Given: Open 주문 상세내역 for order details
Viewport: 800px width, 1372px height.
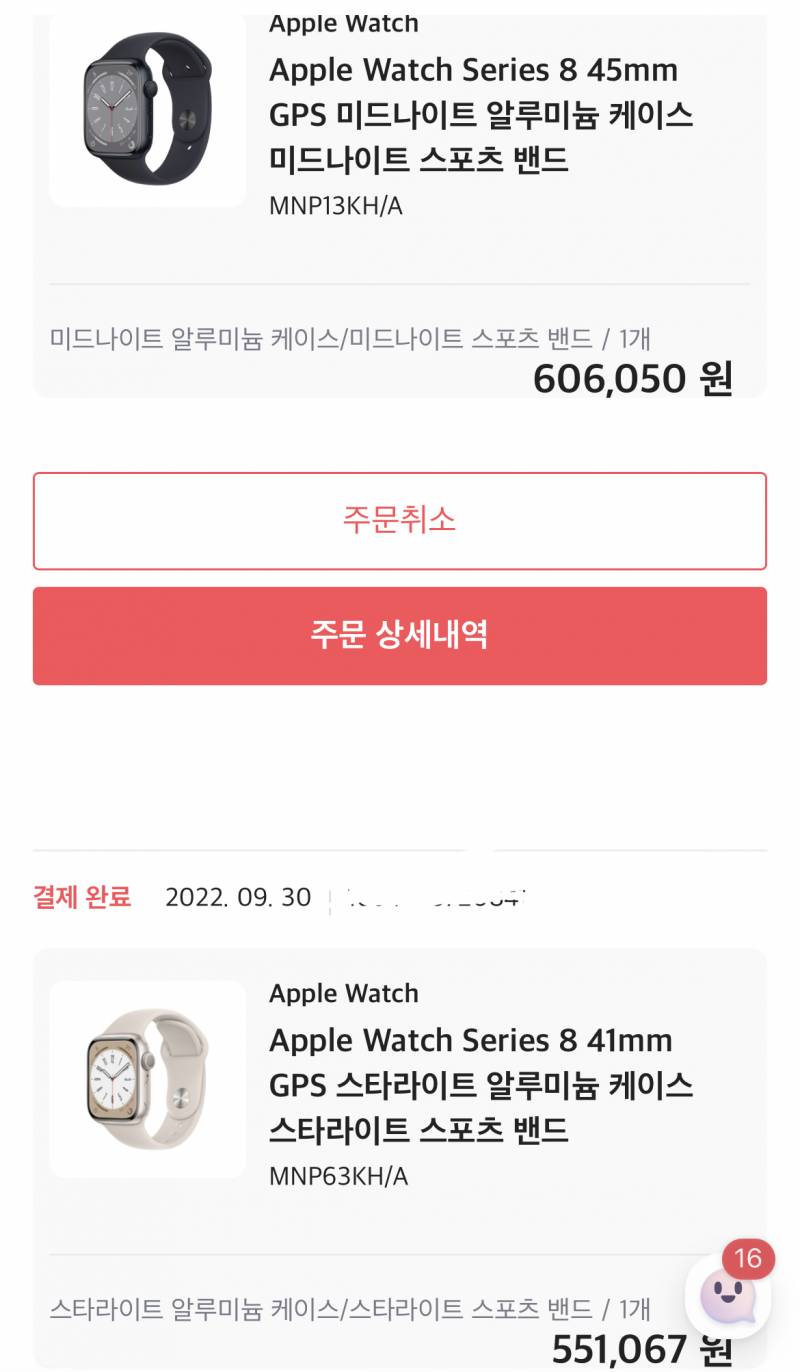Looking at the screenshot, I should point(400,636).
